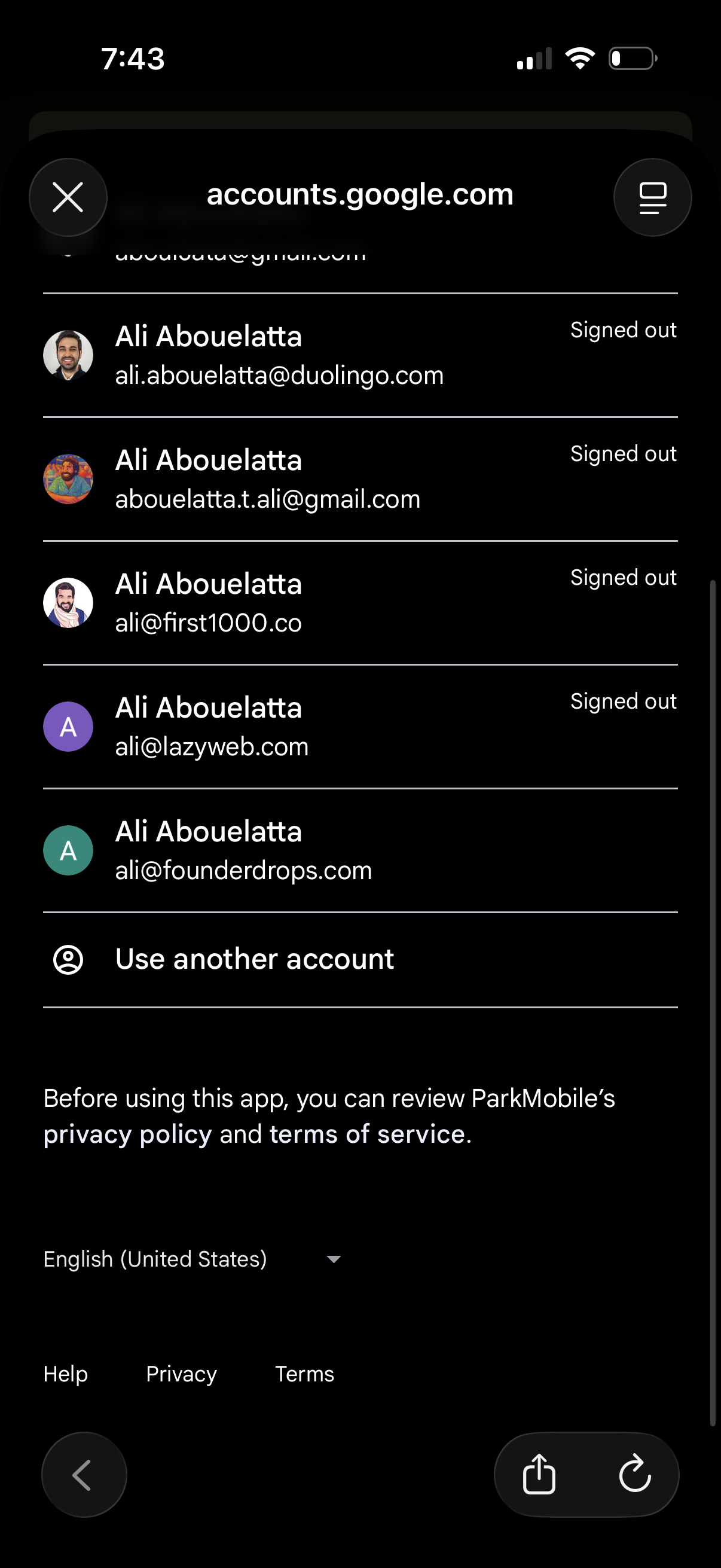The image size is (721, 1568).
Task: Open the in-app browser options icon
Action: coord(652,196)
